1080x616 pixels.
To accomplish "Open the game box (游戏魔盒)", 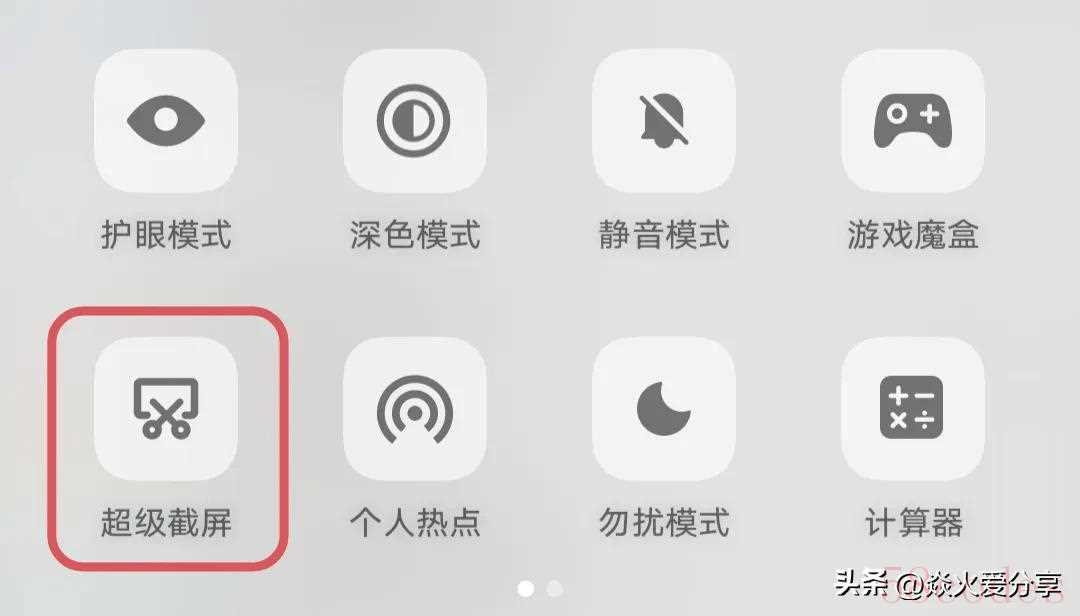I will tap(913, 122).
